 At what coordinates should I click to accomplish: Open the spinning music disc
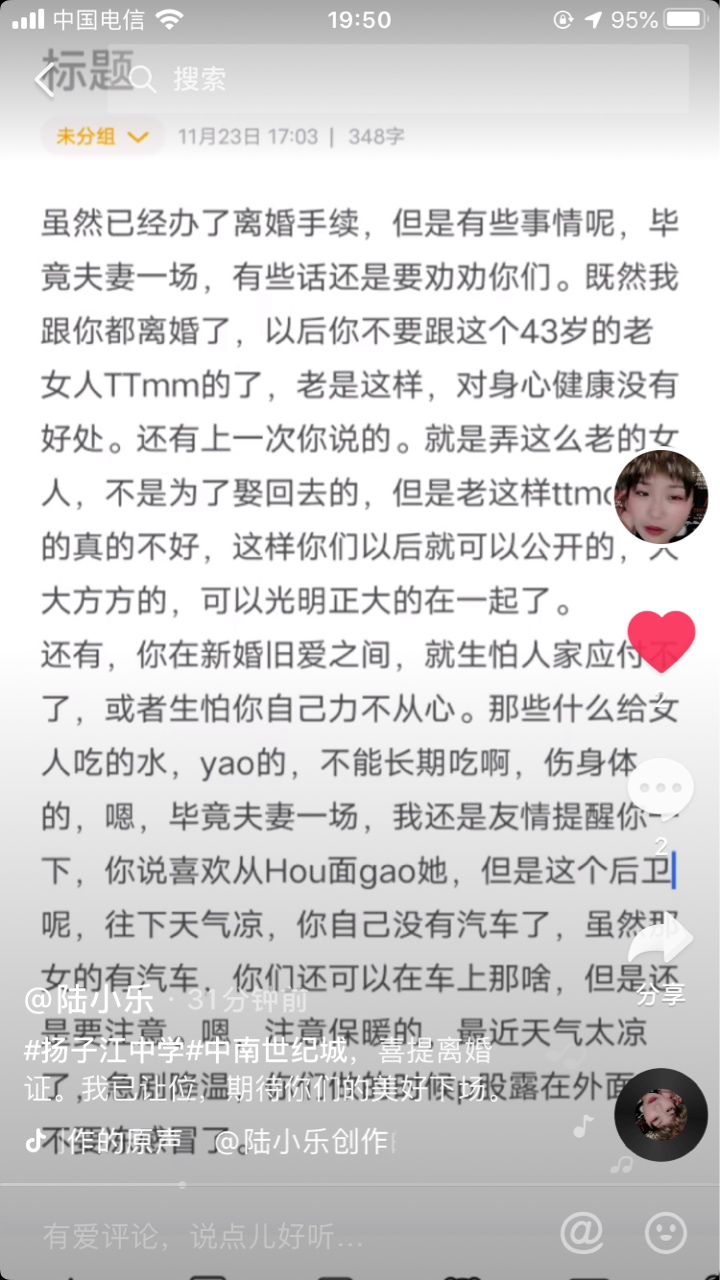(660, 1114)
